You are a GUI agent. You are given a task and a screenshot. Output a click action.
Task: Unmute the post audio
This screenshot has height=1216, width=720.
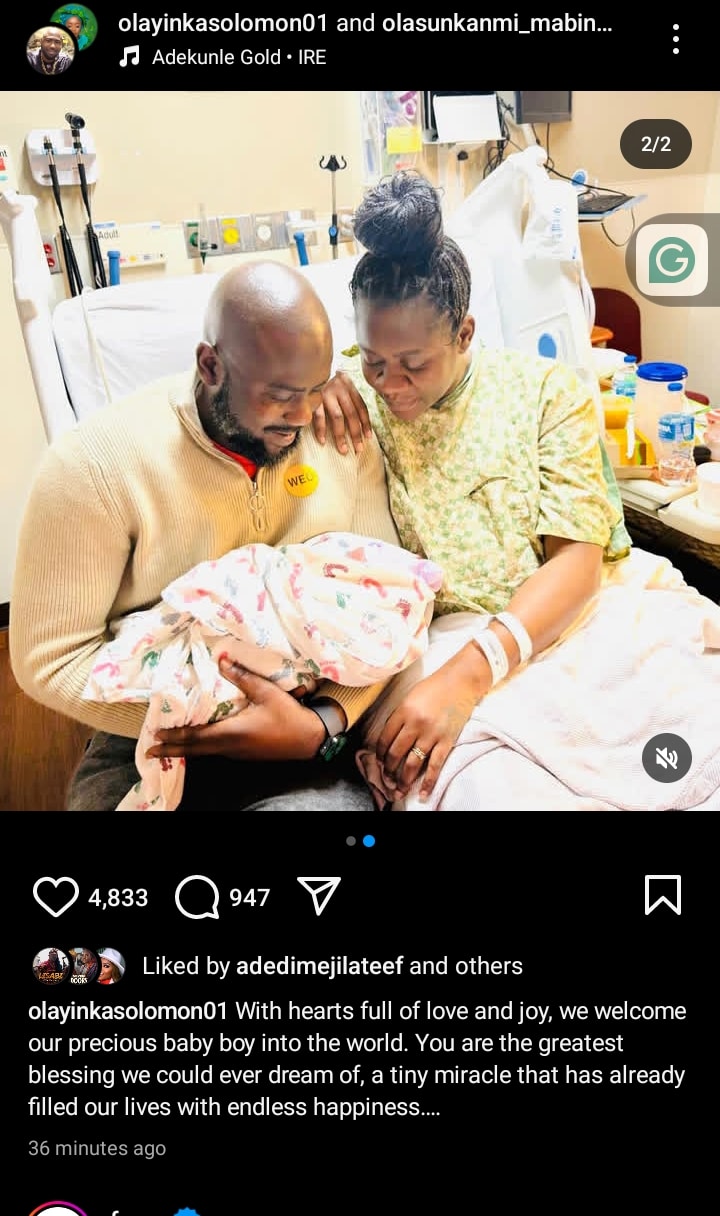pyautogui.click(x=666, y=758)
